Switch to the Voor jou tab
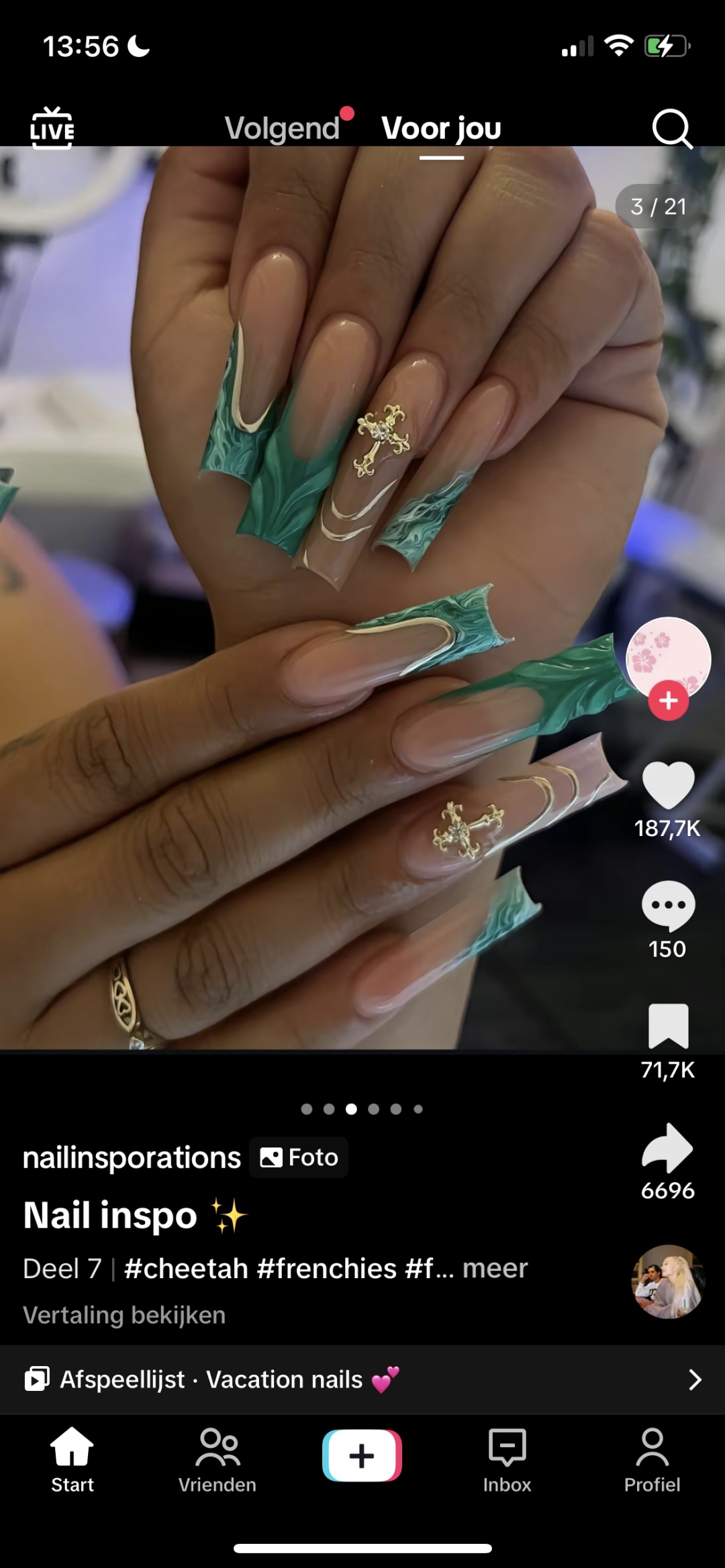725x1568 pixels. coord(441,128)
